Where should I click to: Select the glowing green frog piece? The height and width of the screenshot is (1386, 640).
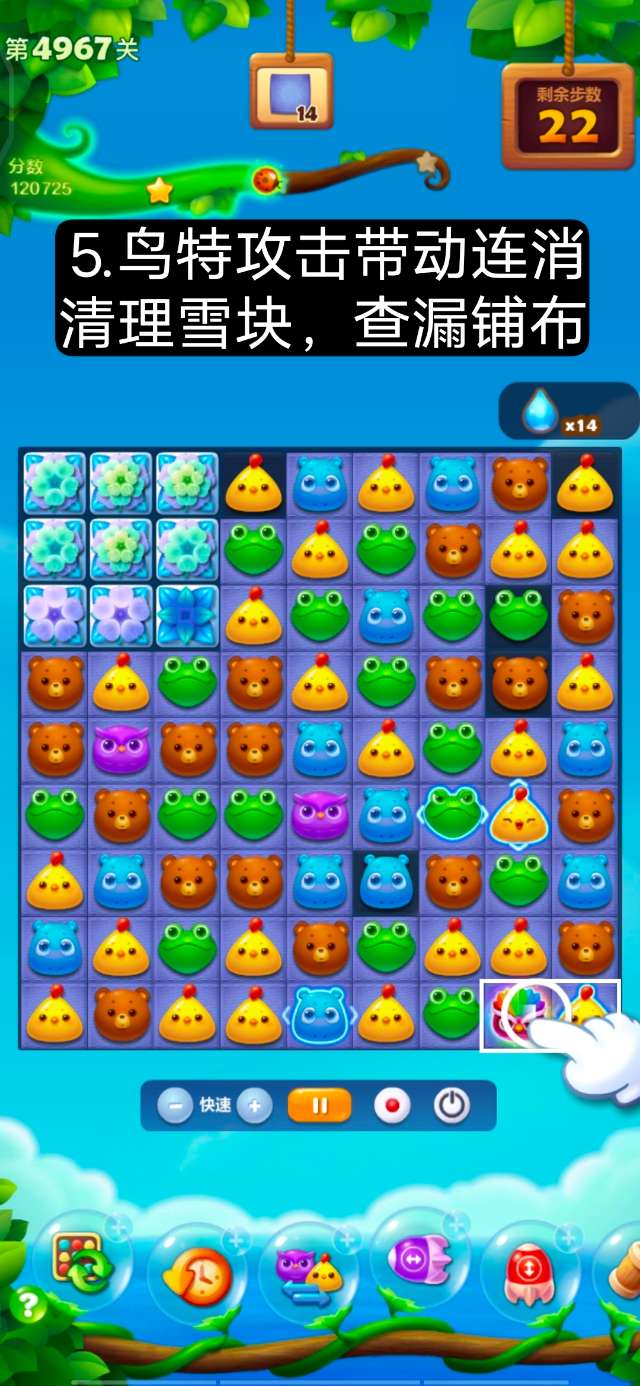pyautogui.click(x=452, y=815)
